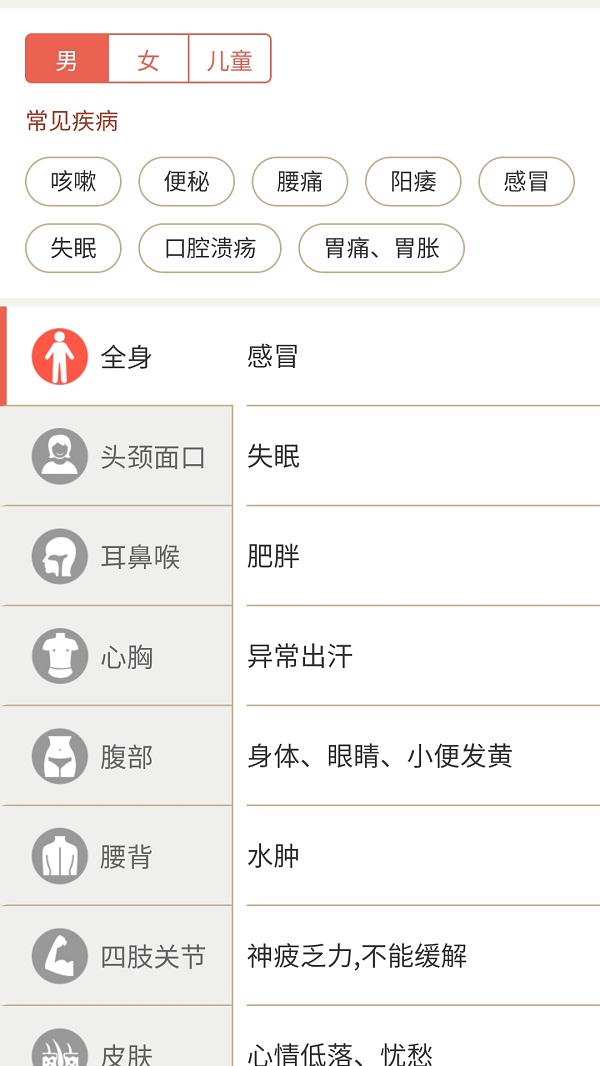Open the 胃痛、胃胀 chip
This screenshot has width=600, height=1066.
(381, 248)
